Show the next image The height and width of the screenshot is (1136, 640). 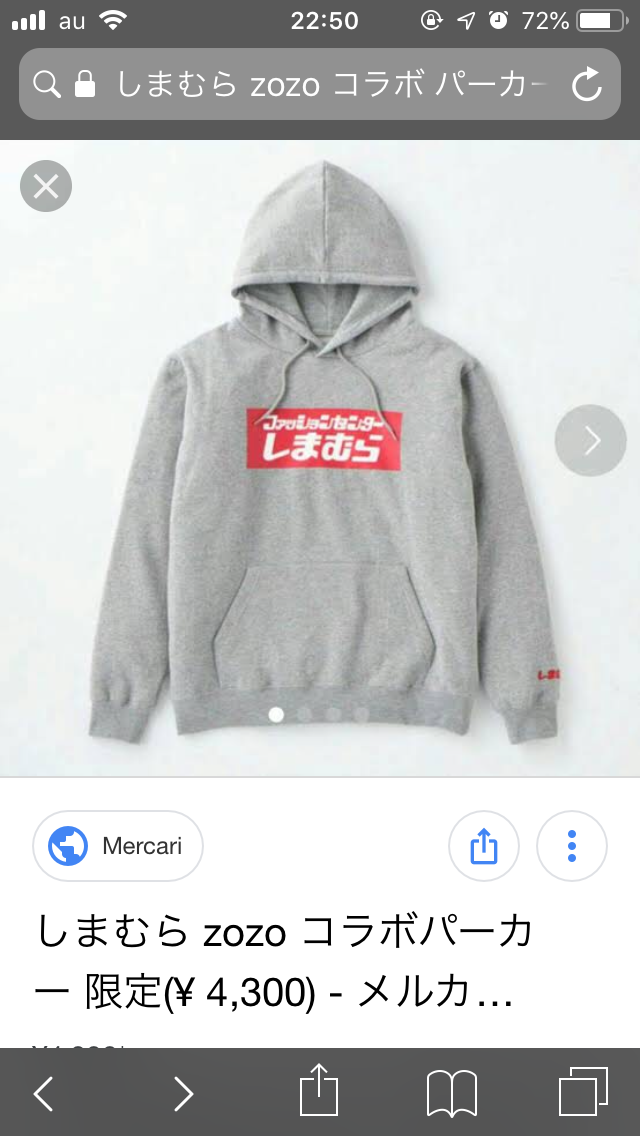click(591, 440)
